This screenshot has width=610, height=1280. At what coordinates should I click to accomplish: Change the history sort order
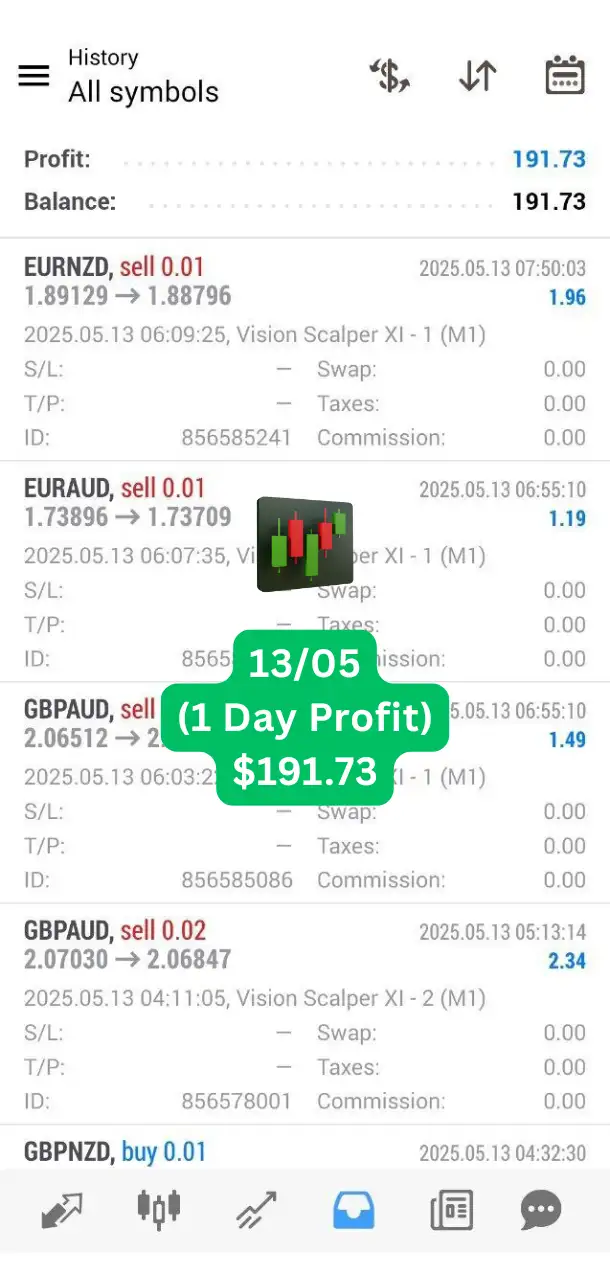[477, 76]
